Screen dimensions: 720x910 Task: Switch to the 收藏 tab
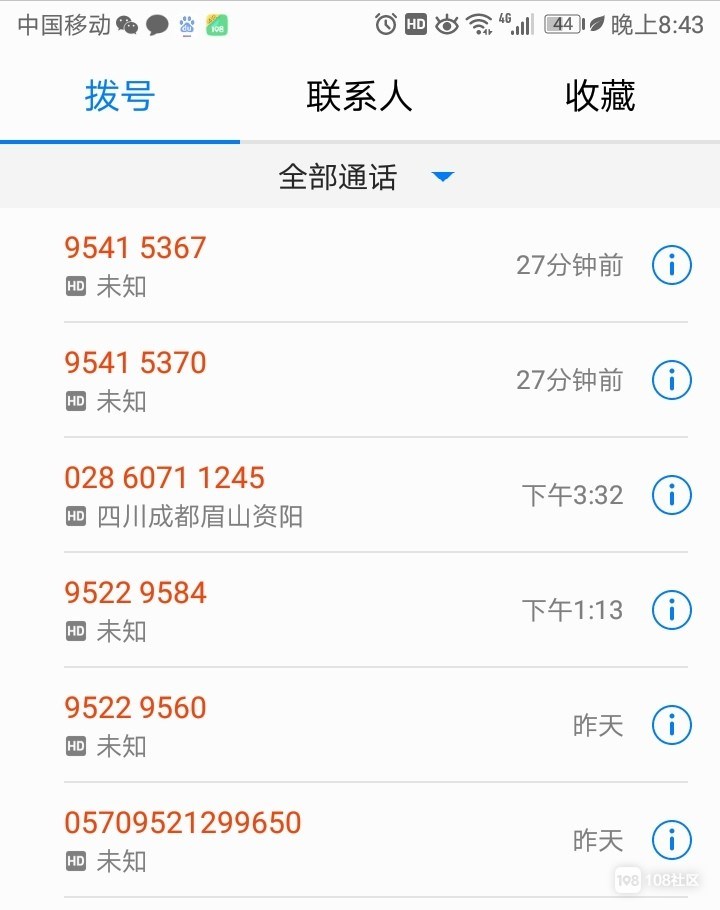[600, 97]
